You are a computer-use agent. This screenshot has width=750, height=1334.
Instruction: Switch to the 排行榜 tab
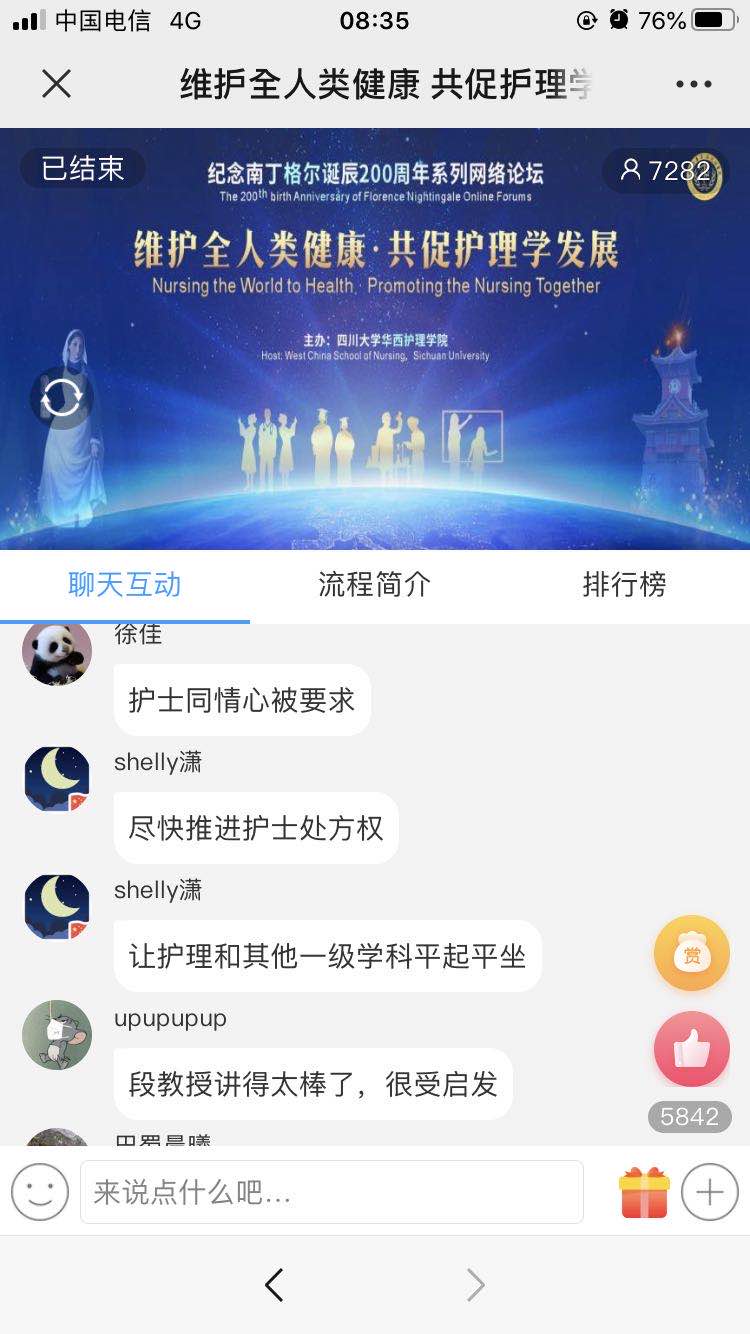(624, 585)
